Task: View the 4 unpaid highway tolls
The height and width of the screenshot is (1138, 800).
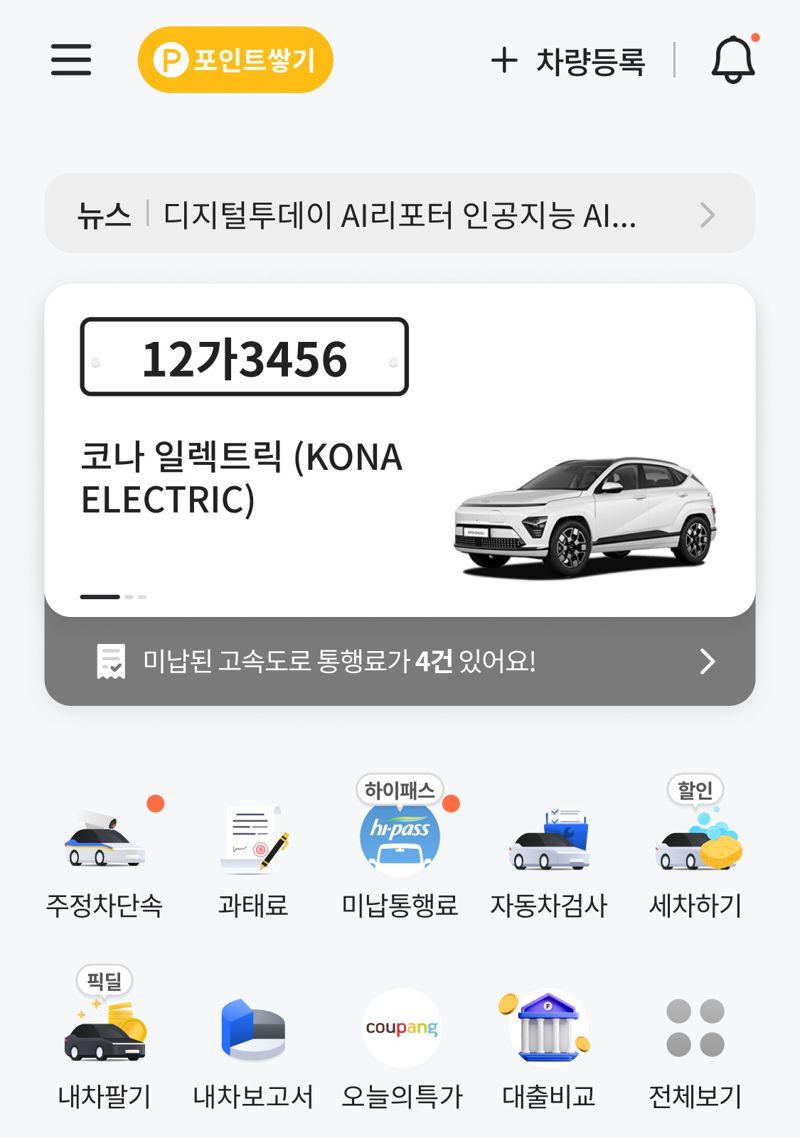Action: (400, 661)
